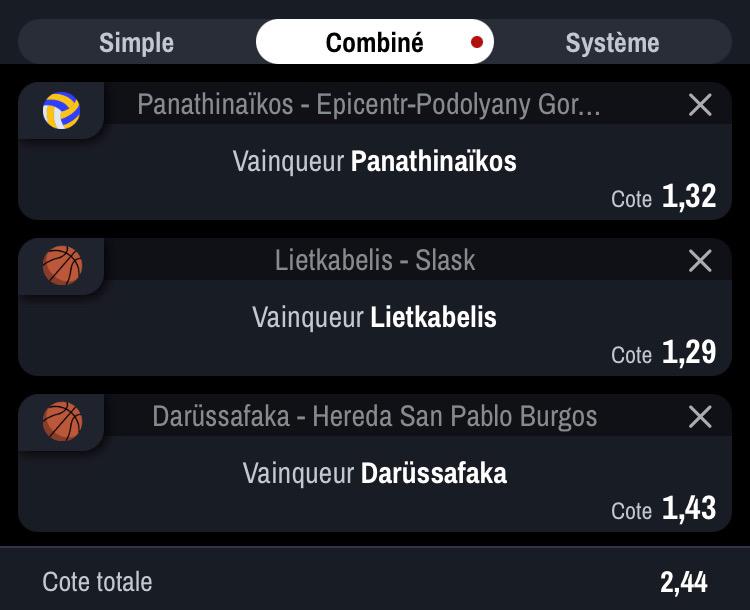Switch to the Système tab
750x610 pixels.
[x=612, y=43]
